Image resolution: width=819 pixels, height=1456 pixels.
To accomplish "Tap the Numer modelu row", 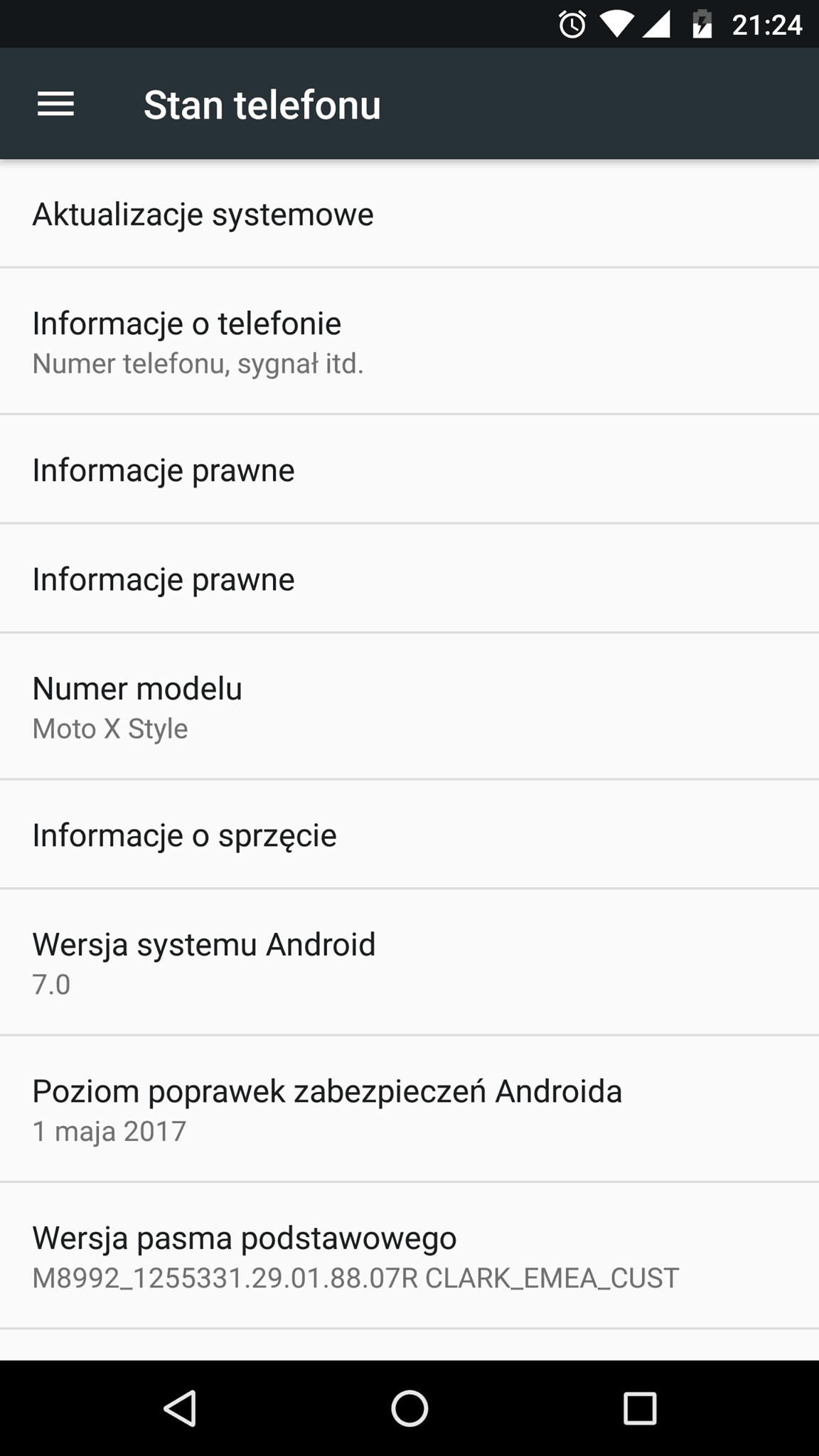I will click(409, 707).
